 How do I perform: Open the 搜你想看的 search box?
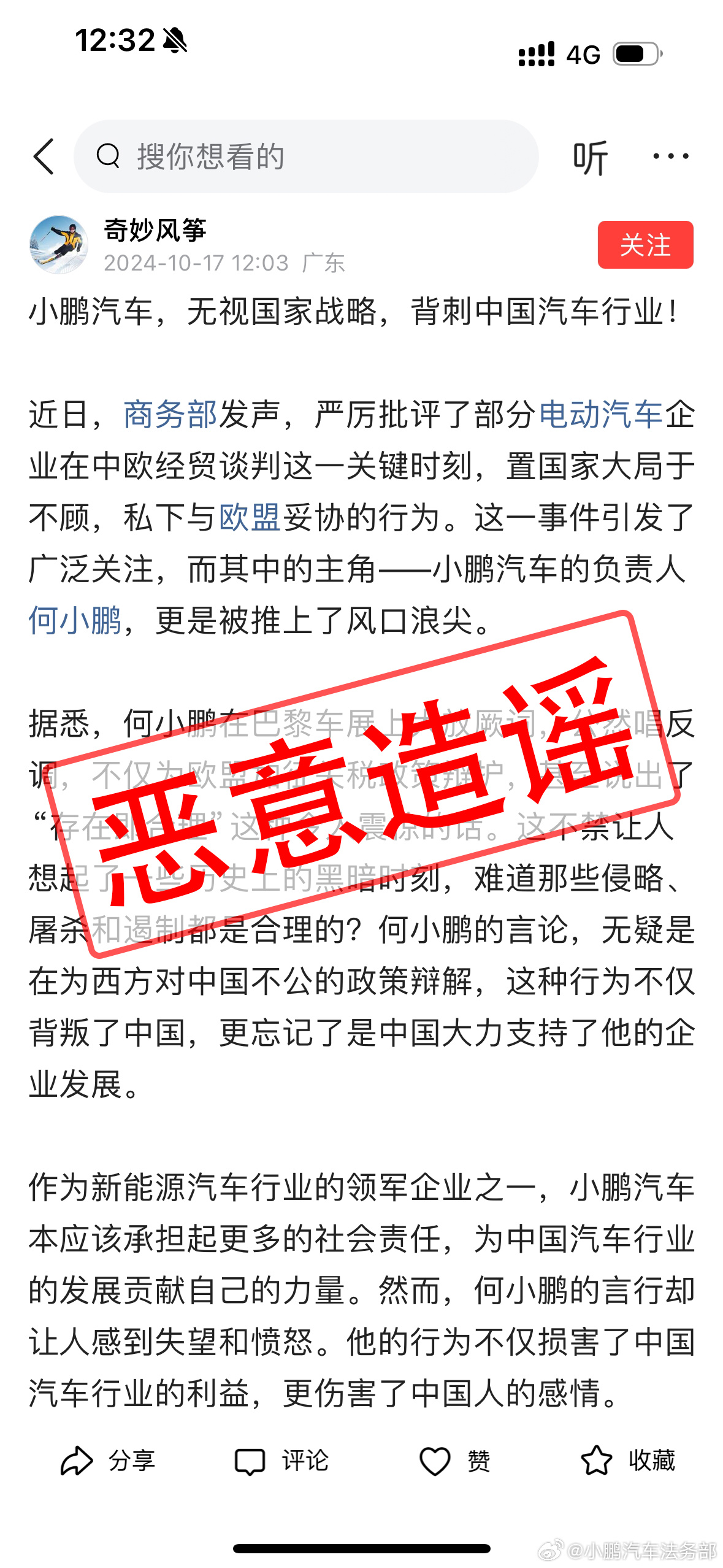tap(305, 156)
